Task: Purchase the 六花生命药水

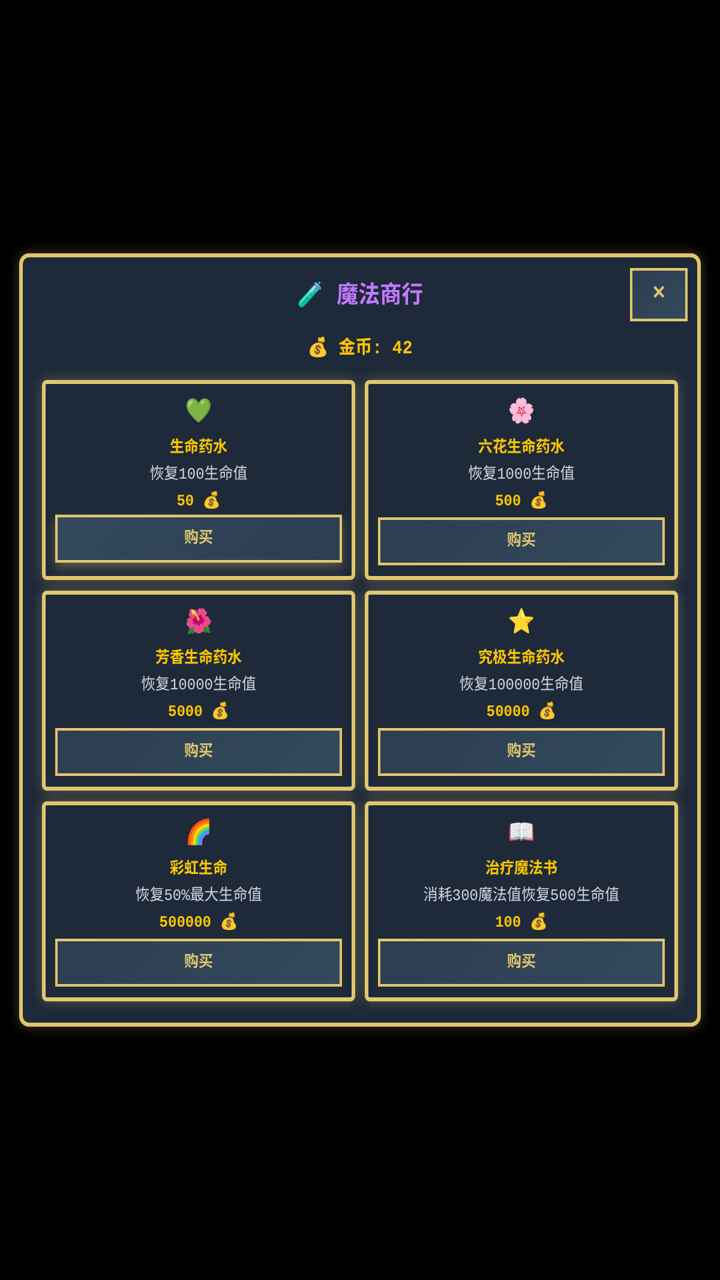Action: (x=521, y=541)
